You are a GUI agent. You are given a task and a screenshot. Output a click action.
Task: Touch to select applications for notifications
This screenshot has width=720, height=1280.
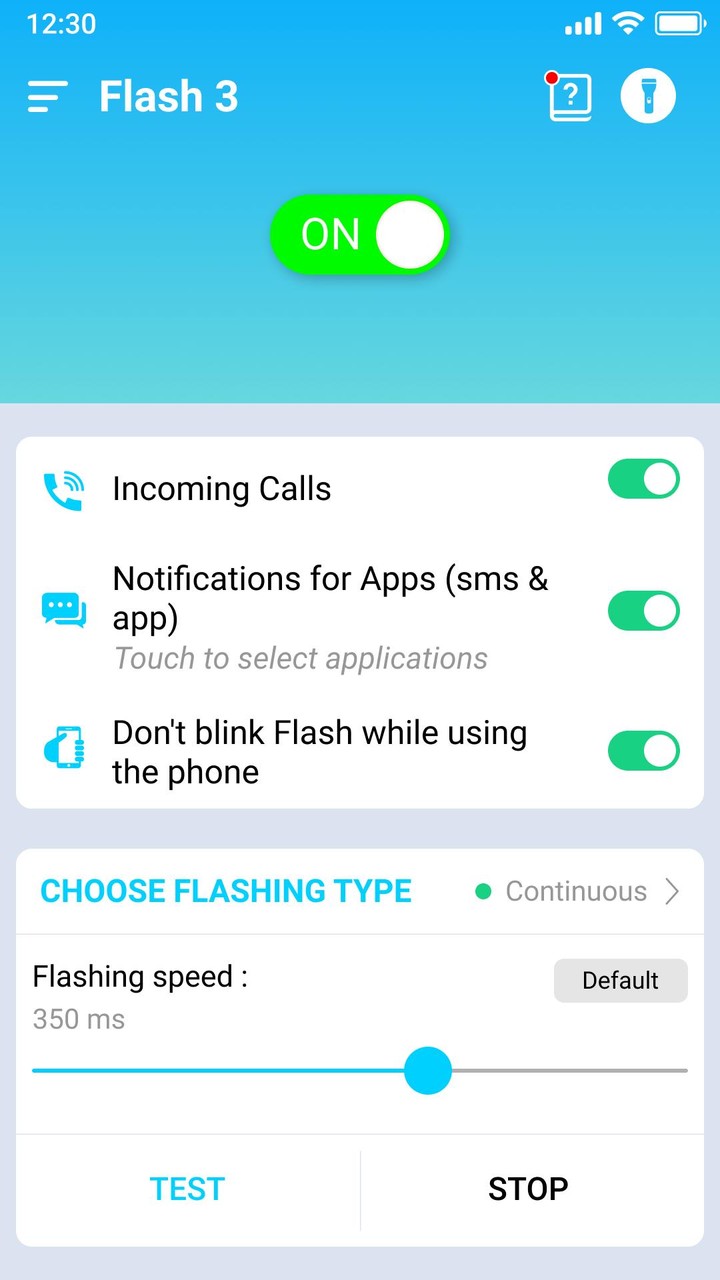pyautogui.click(x=300, y=658)
